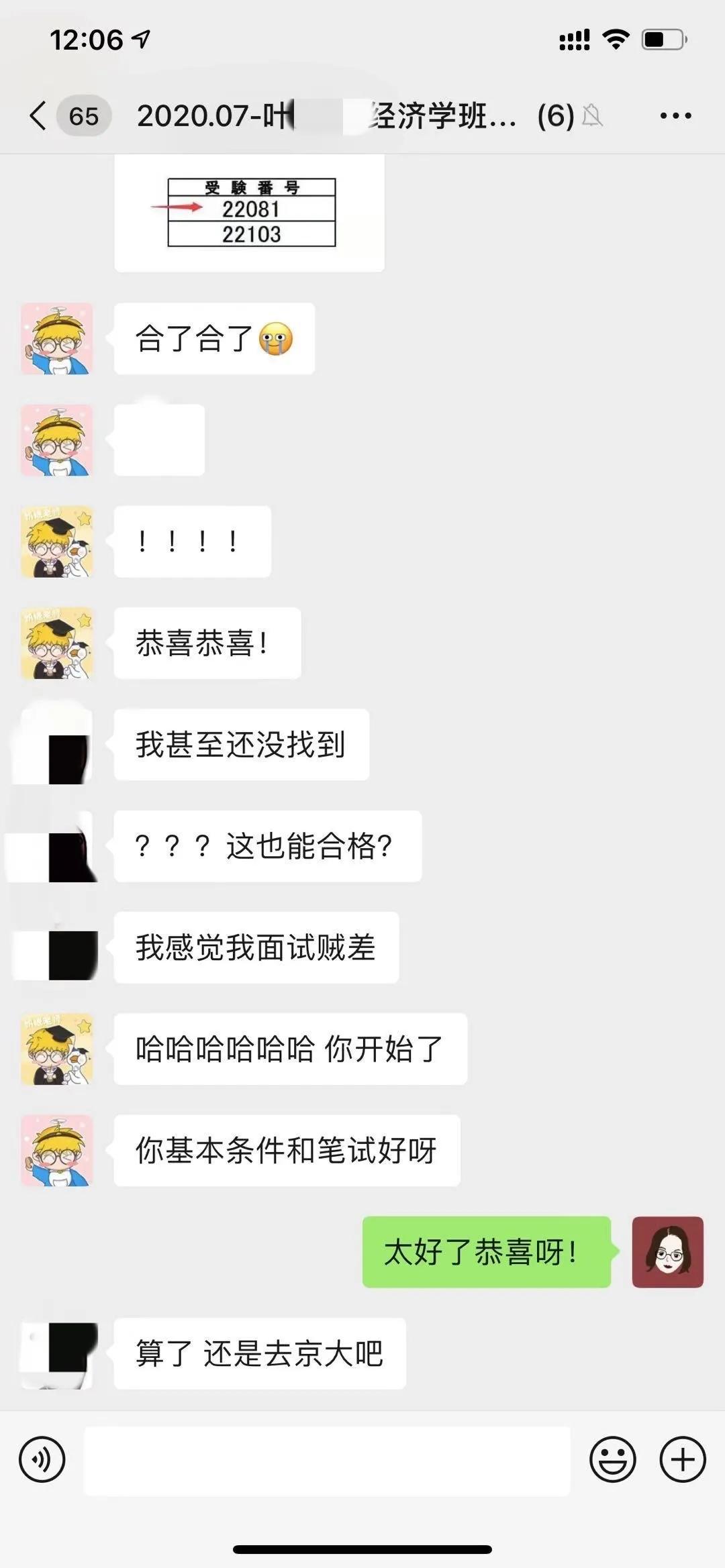Open the emoji sticker panel
Screen dimensions: 725x1568
pos(612,1459)
